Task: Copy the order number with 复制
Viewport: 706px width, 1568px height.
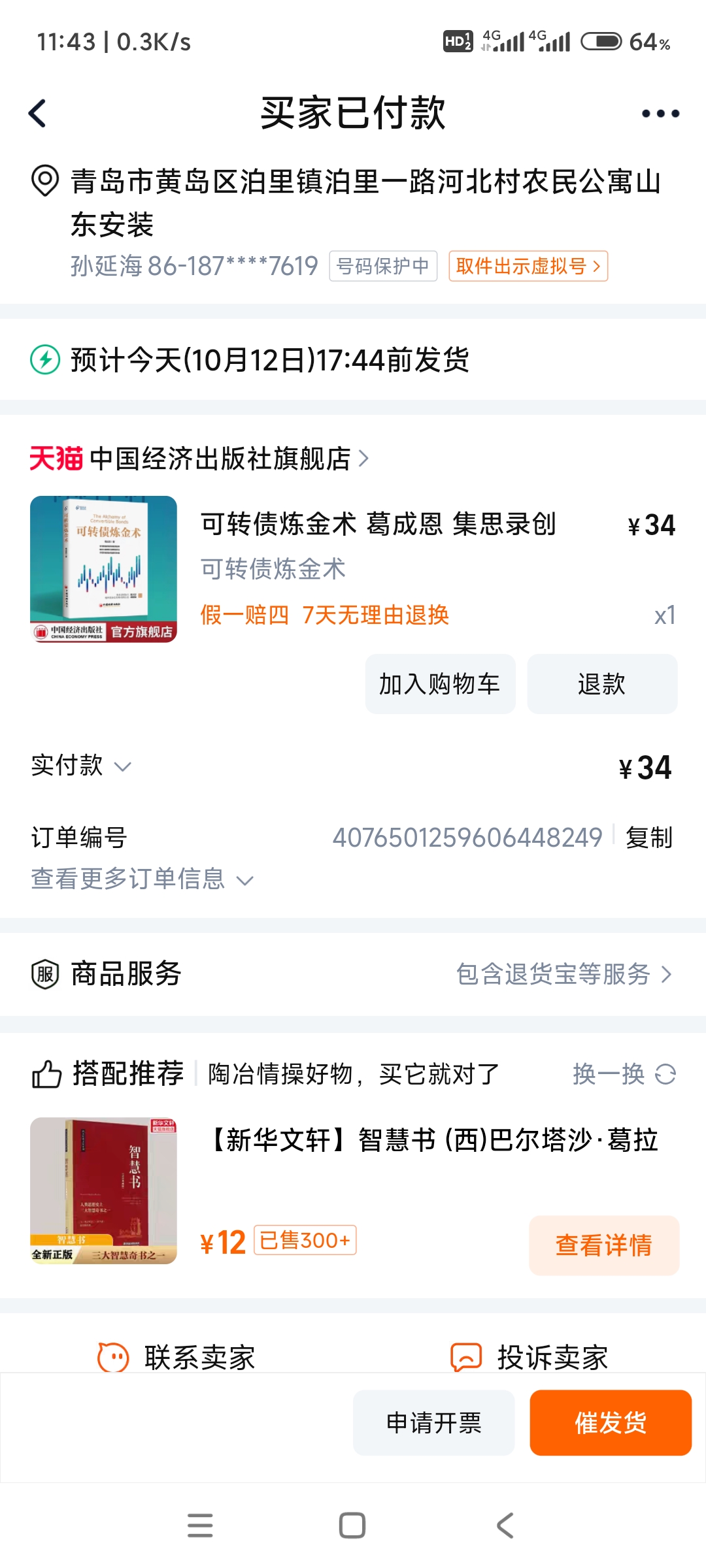Action: click(648, 838)
